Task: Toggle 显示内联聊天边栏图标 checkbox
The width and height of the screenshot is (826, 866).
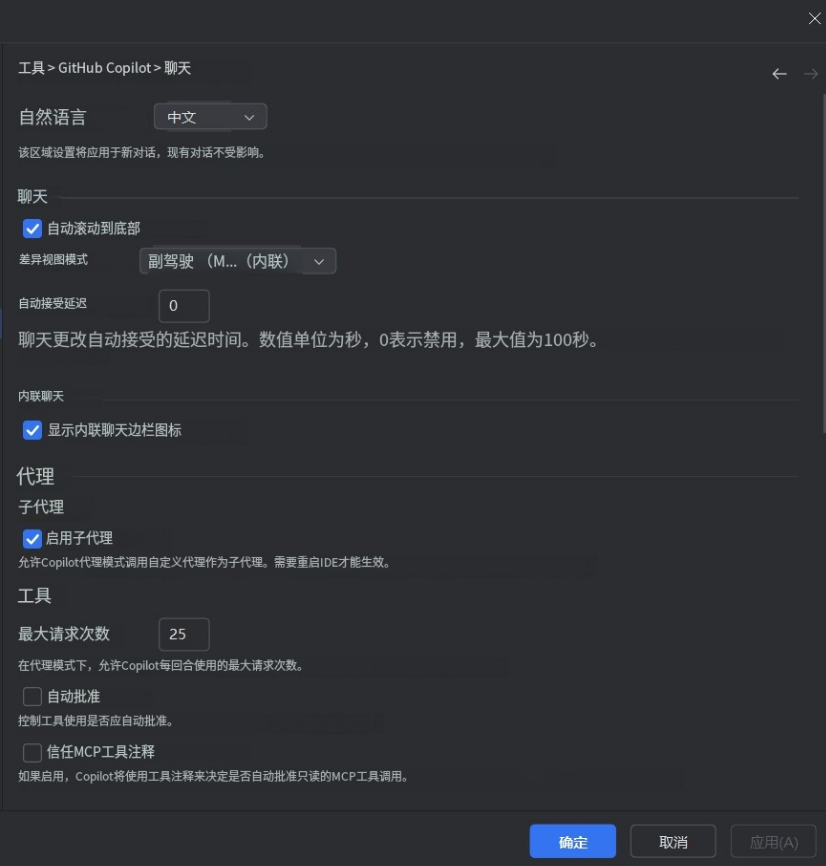Action: coord(32,430)
